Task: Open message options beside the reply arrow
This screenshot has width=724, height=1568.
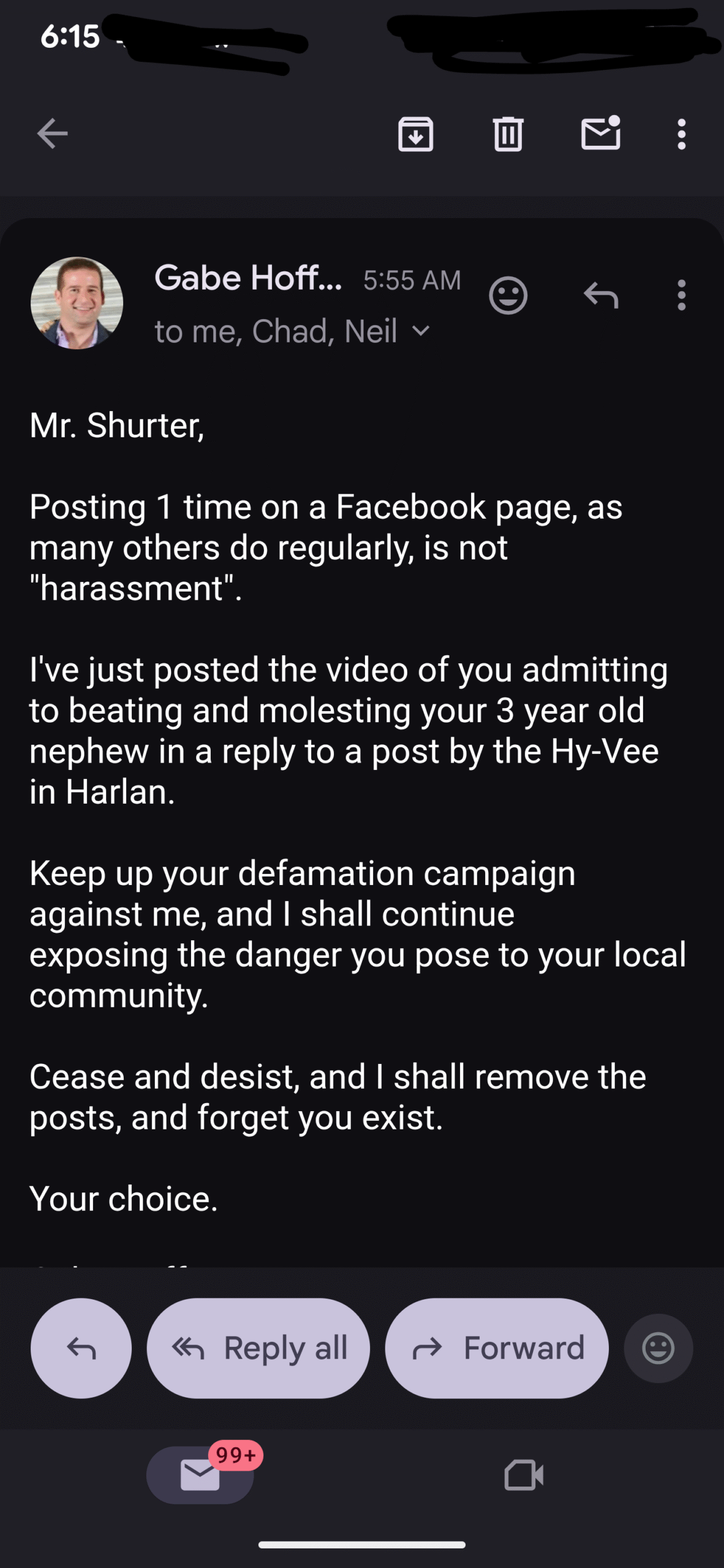Action: pos(681,296)
